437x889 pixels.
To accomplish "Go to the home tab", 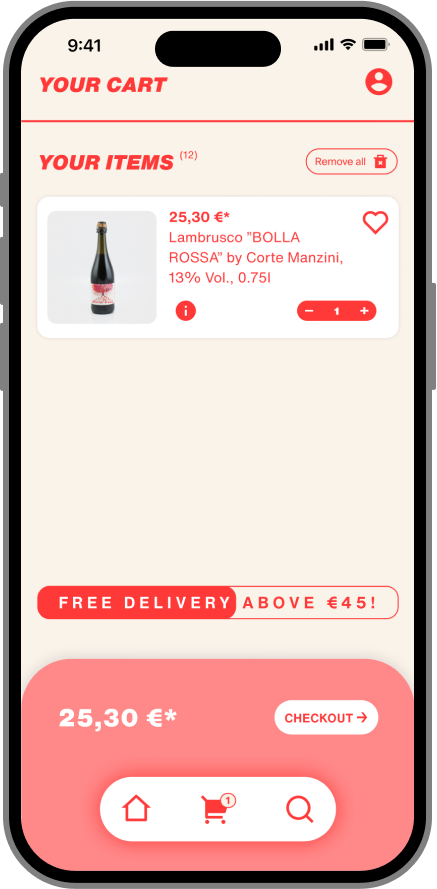I will click(137, 808).
